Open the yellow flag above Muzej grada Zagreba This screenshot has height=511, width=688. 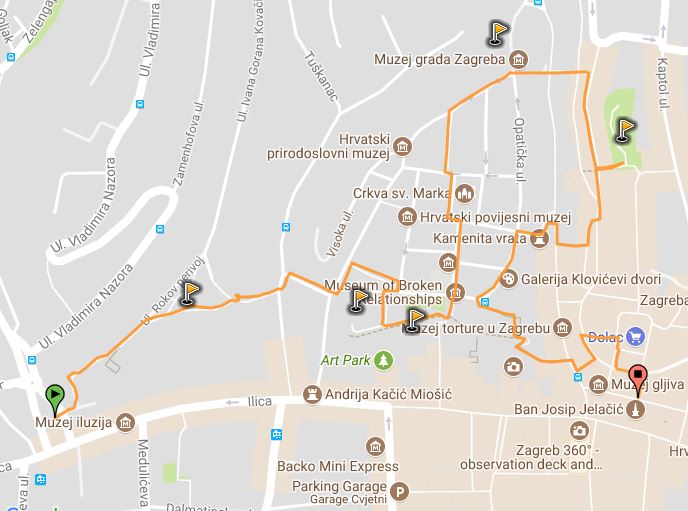point(497,33)
